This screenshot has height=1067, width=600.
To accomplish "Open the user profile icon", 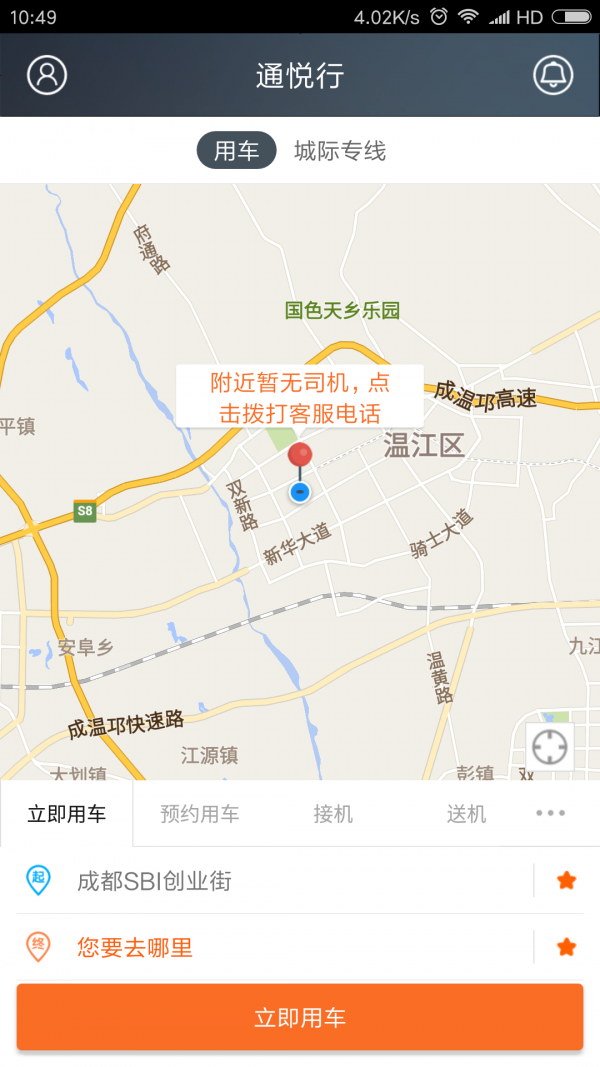I will click(x=47, y=75).
